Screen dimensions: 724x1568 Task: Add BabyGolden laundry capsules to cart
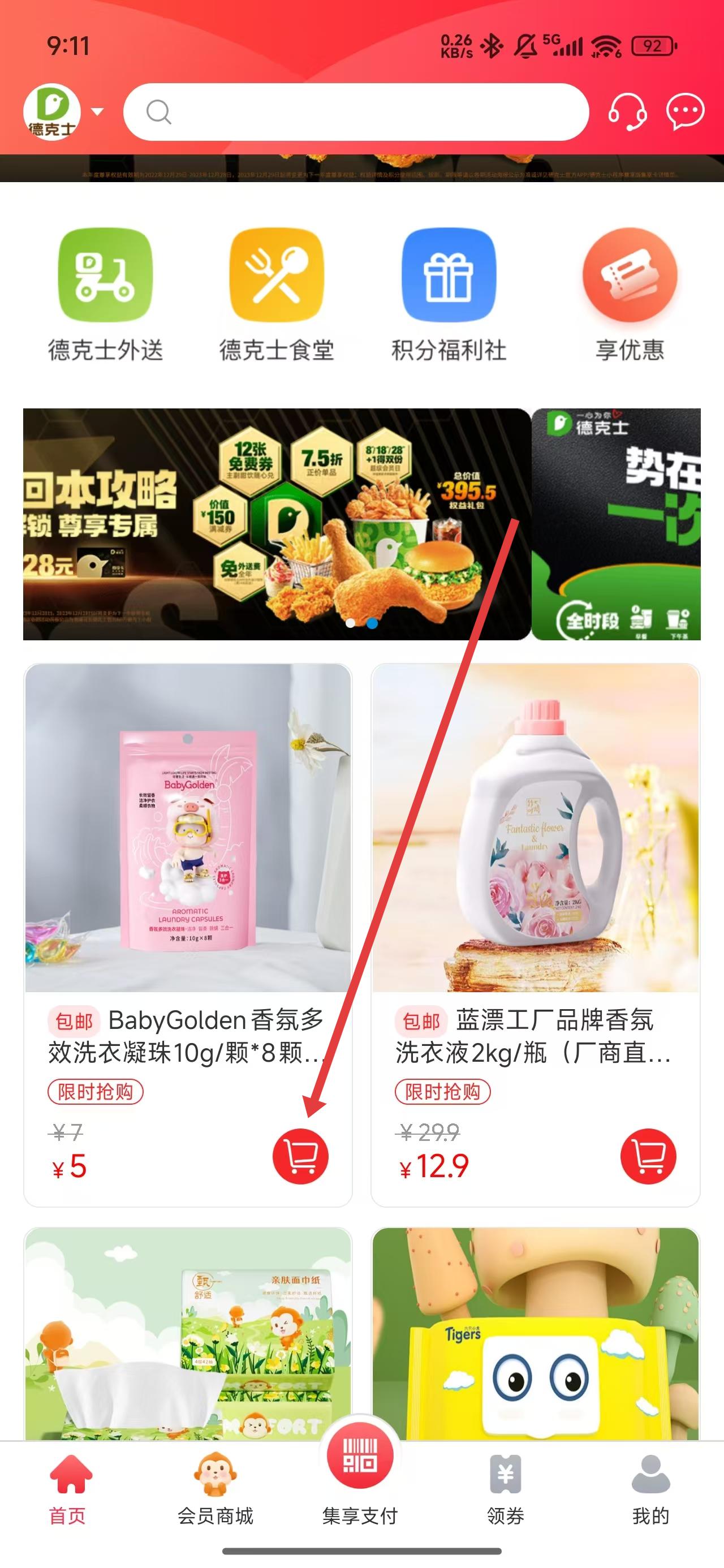click(x=300, y=1156)
